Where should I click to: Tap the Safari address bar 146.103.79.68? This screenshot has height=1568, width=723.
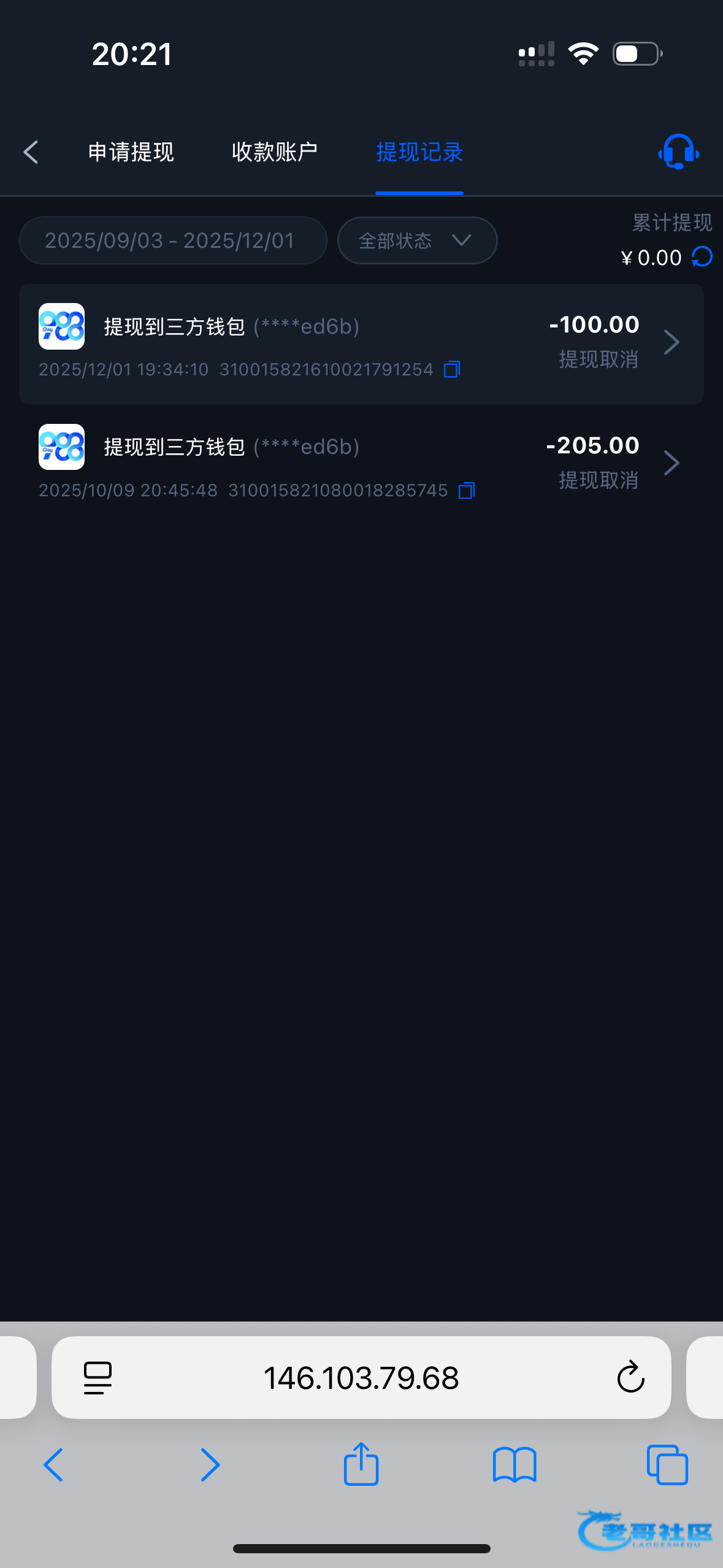tap(361, 1378)
